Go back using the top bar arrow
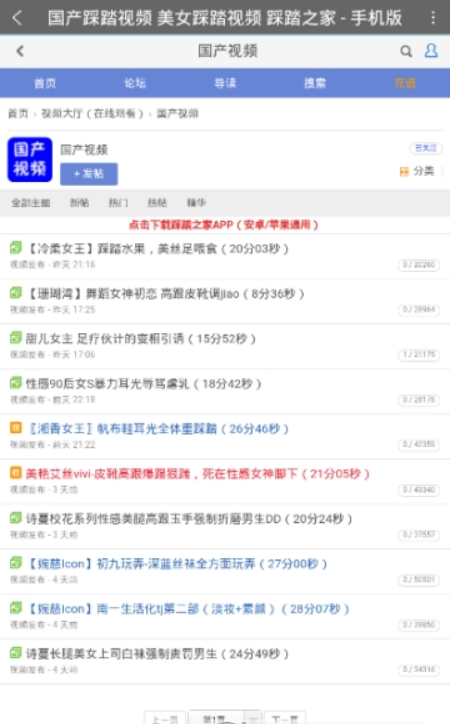Viewport: 451px width, 724px height. pos(17,18)
